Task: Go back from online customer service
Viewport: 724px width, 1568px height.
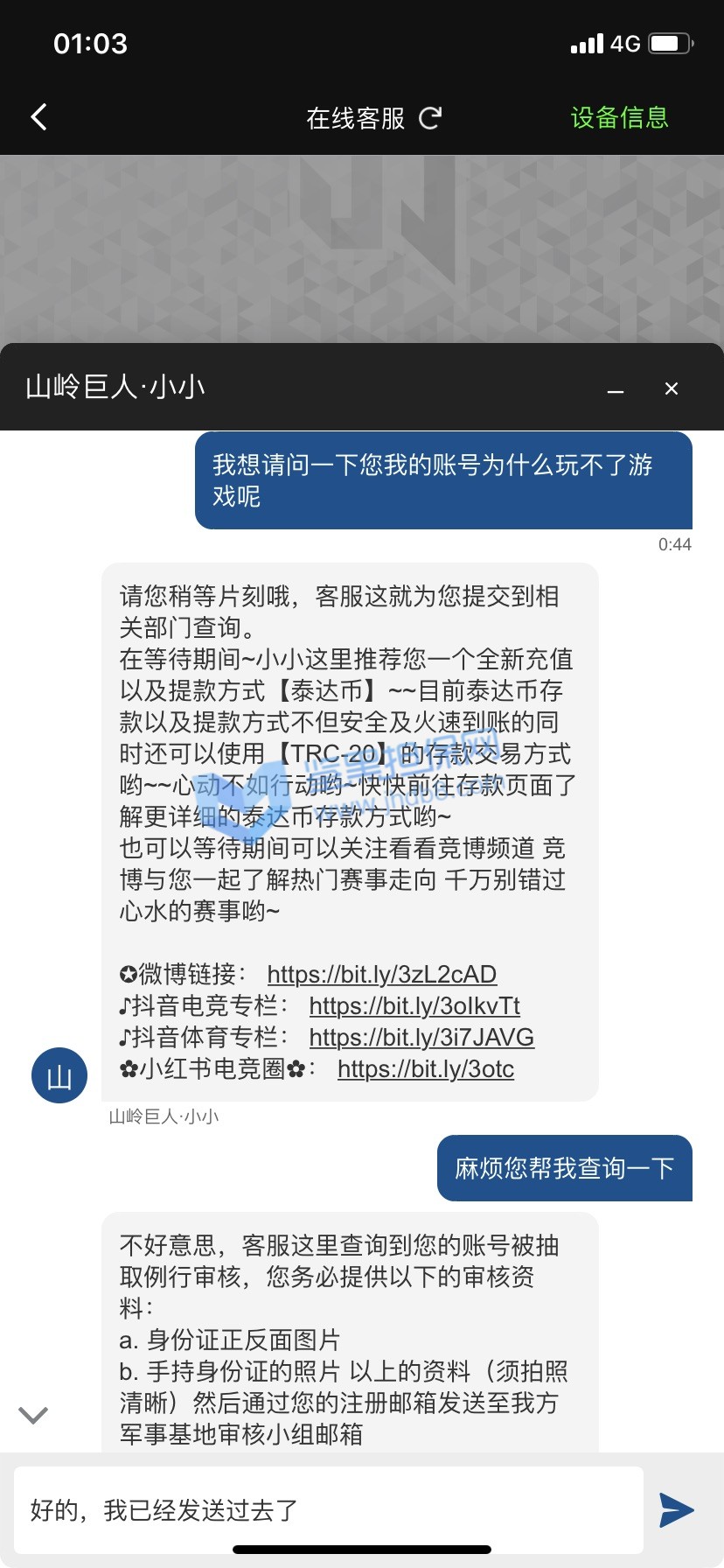Action: click(x=39, y=117)
